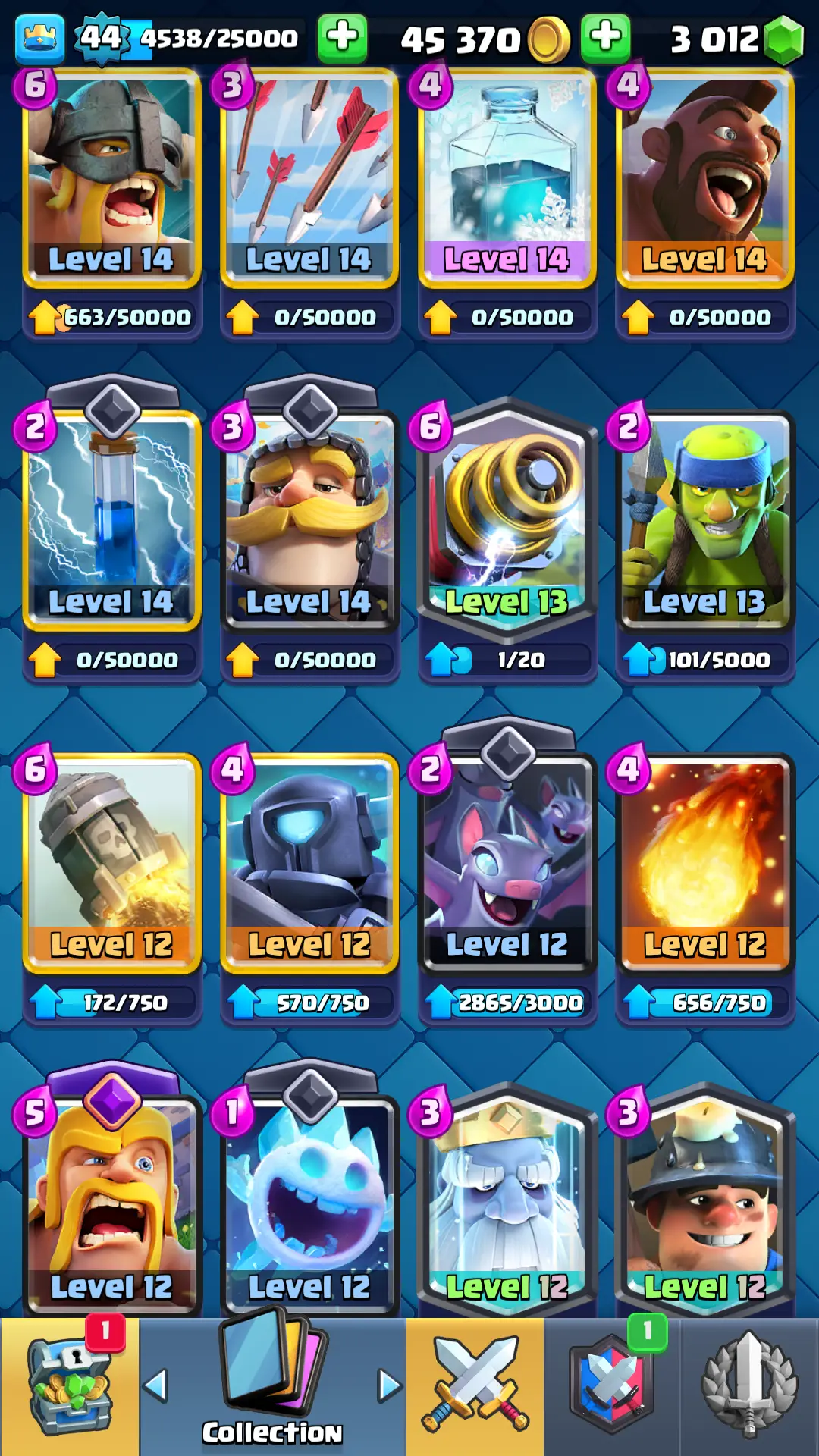Switch to the Battle crossed swords tab
The height and width of the screenshot is (1456, 819).
(475, 1386)
